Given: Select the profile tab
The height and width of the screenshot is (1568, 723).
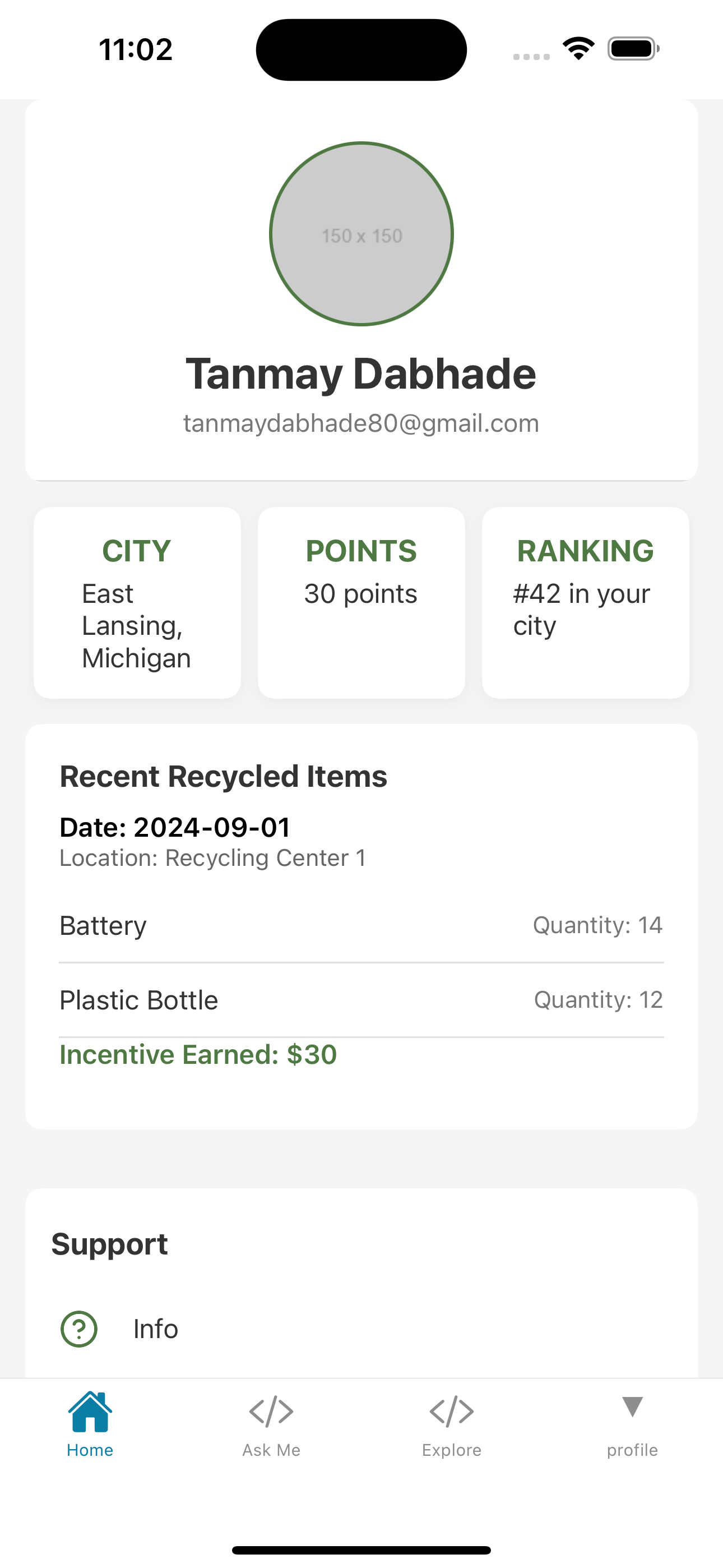Looking at the screenshot, I should tap(632, 1424).
